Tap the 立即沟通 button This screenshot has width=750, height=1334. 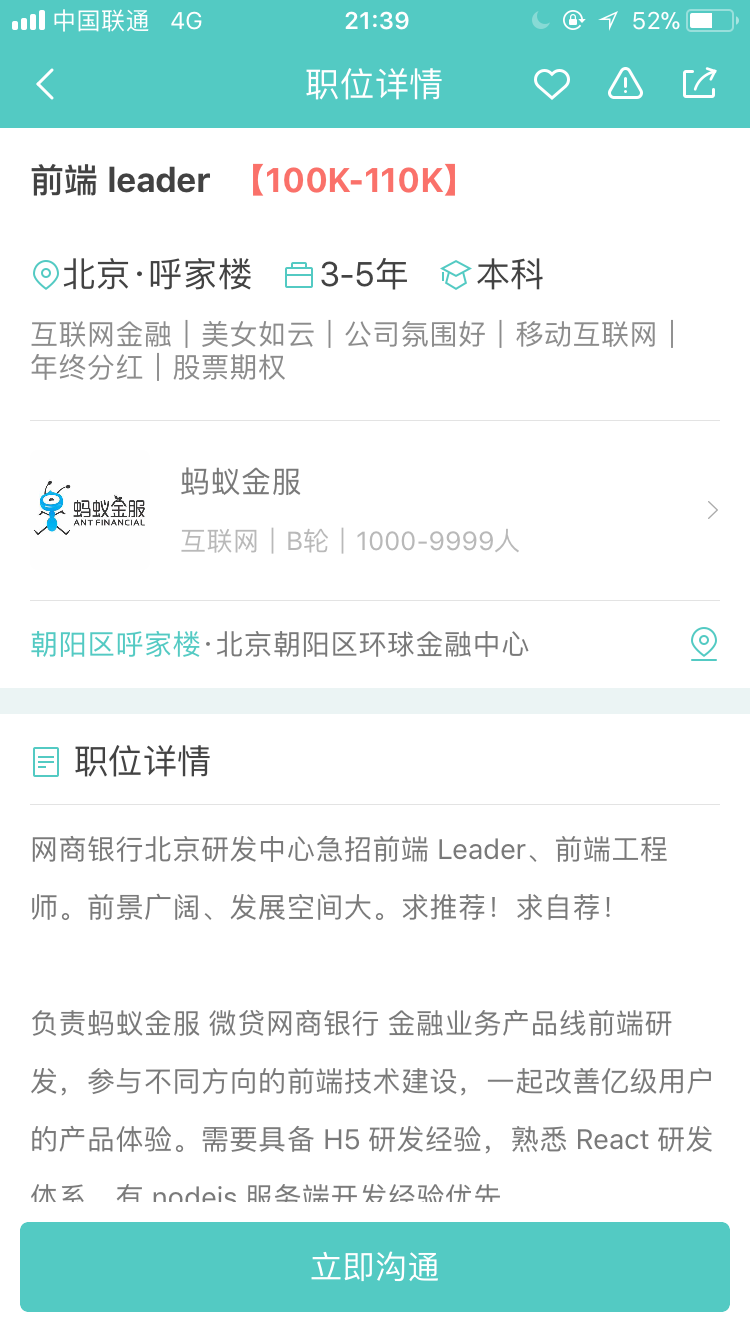click(374, 1267)
